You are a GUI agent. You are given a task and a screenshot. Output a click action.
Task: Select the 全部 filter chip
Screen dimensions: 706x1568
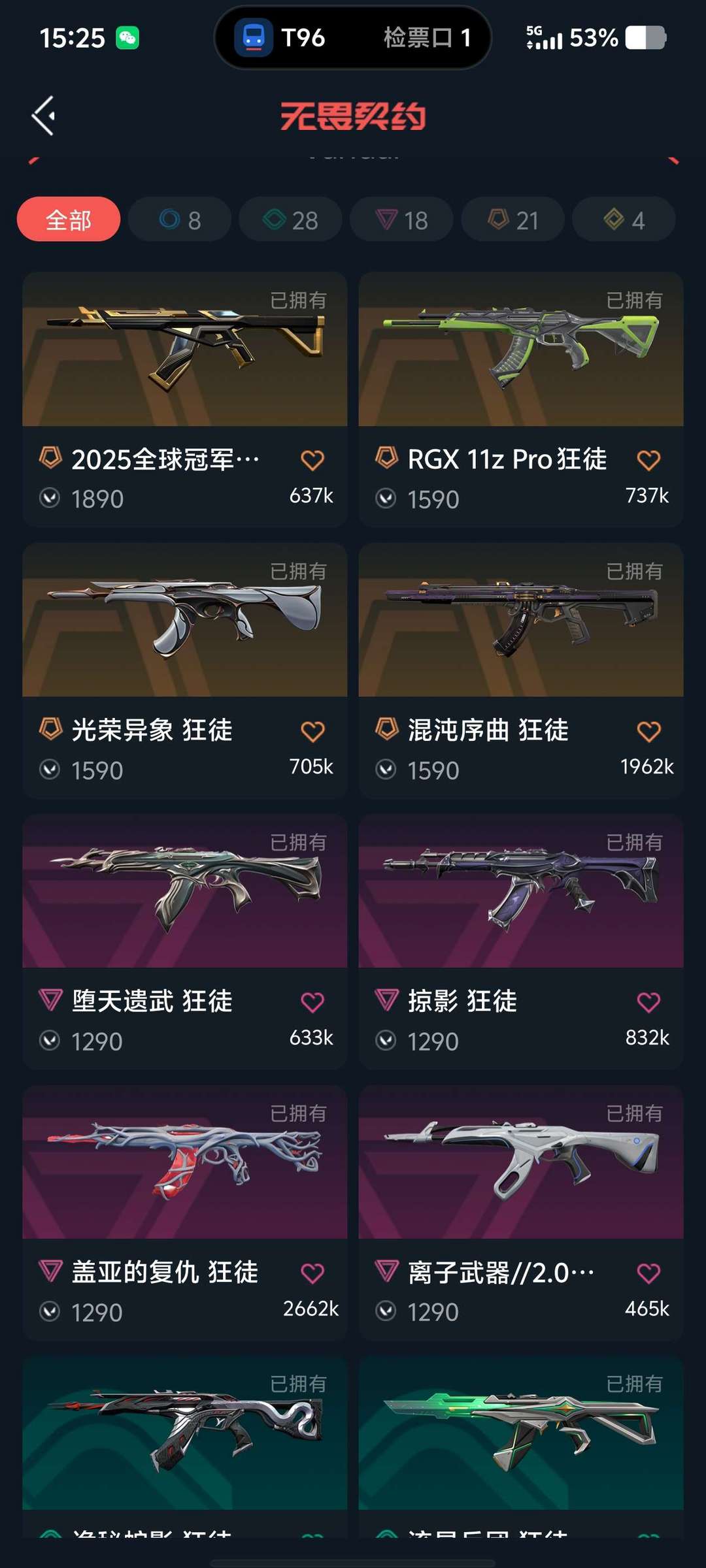(x=69, y=220)
